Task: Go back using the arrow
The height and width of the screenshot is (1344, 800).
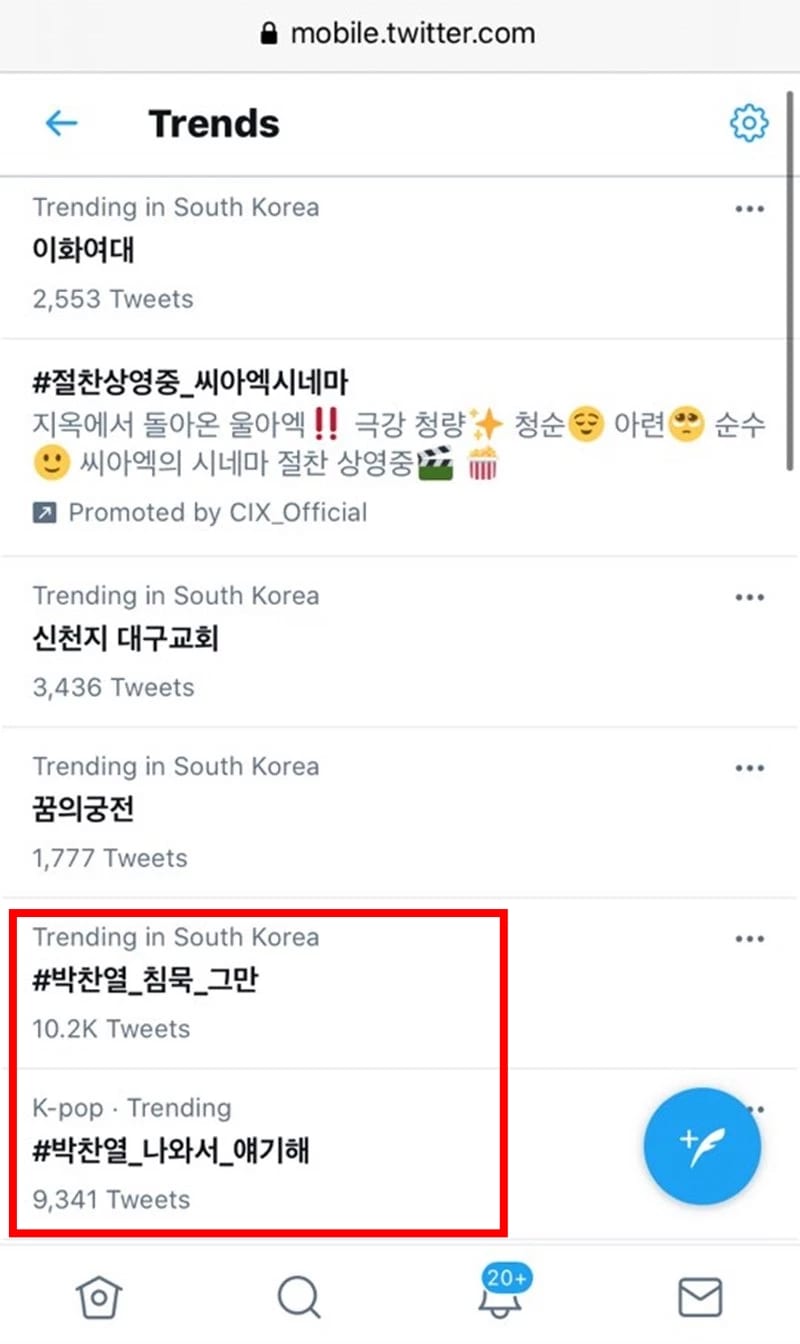Action: coord(61,123)
